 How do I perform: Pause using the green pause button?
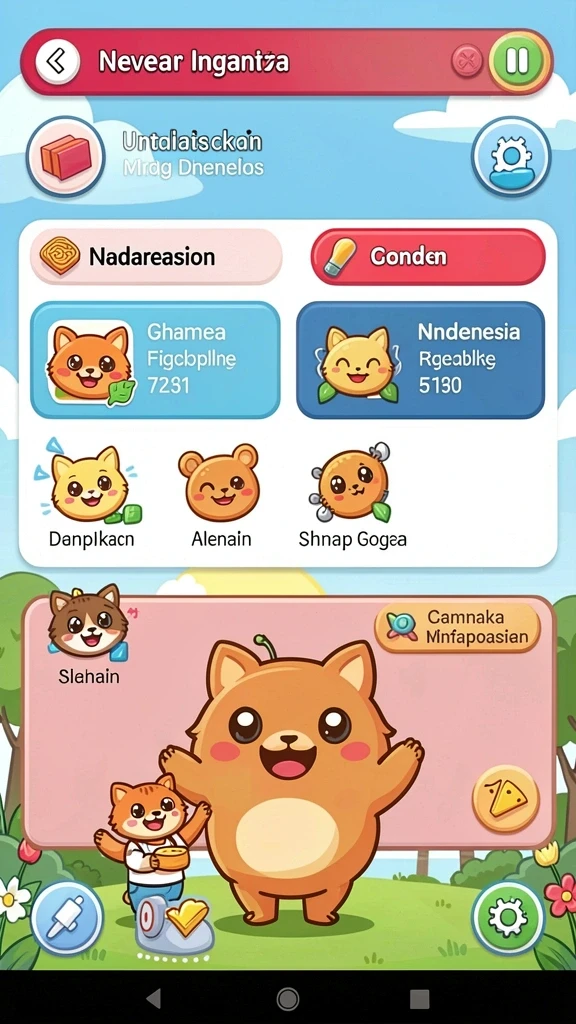click(517, 62)
